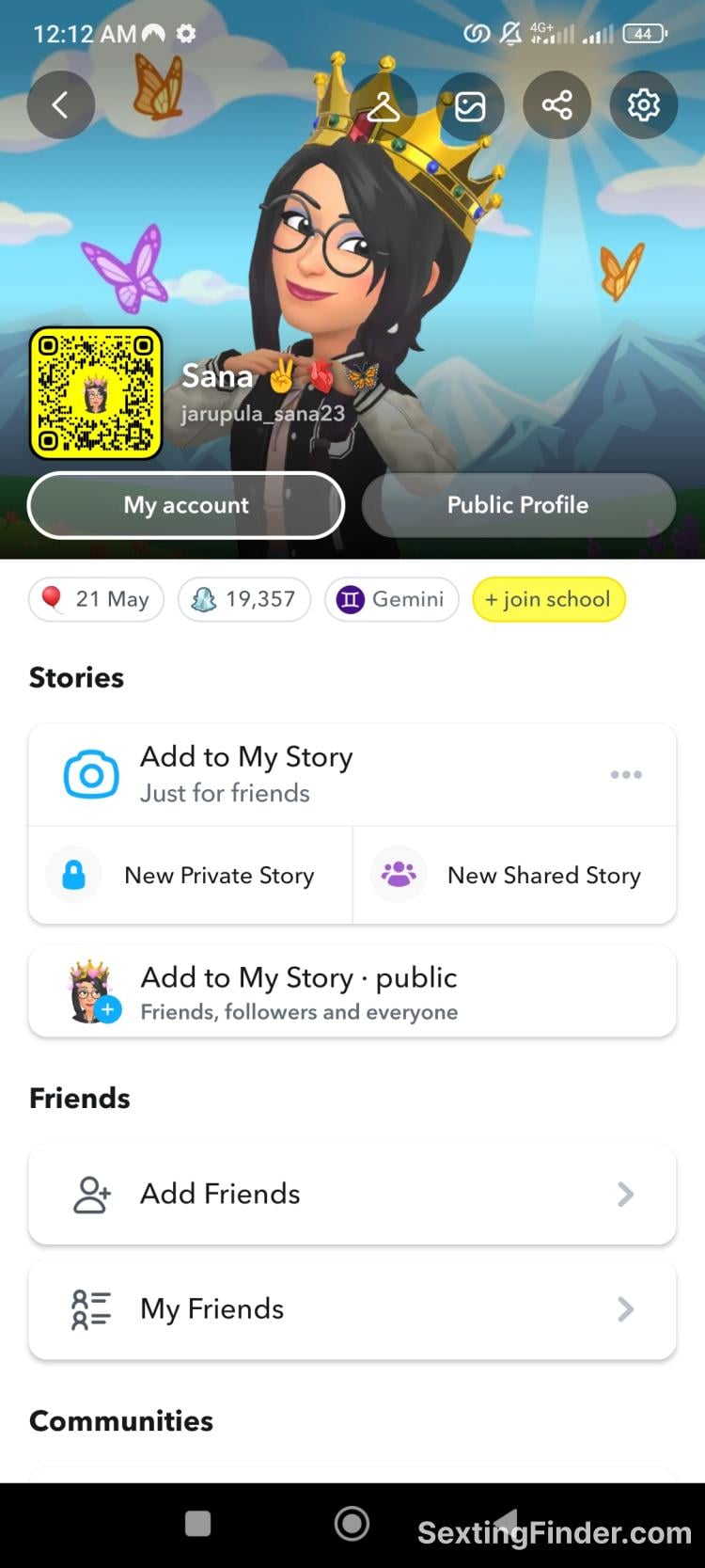Share this profile
The image size is (705, 1568).
[x=556, y=104]
